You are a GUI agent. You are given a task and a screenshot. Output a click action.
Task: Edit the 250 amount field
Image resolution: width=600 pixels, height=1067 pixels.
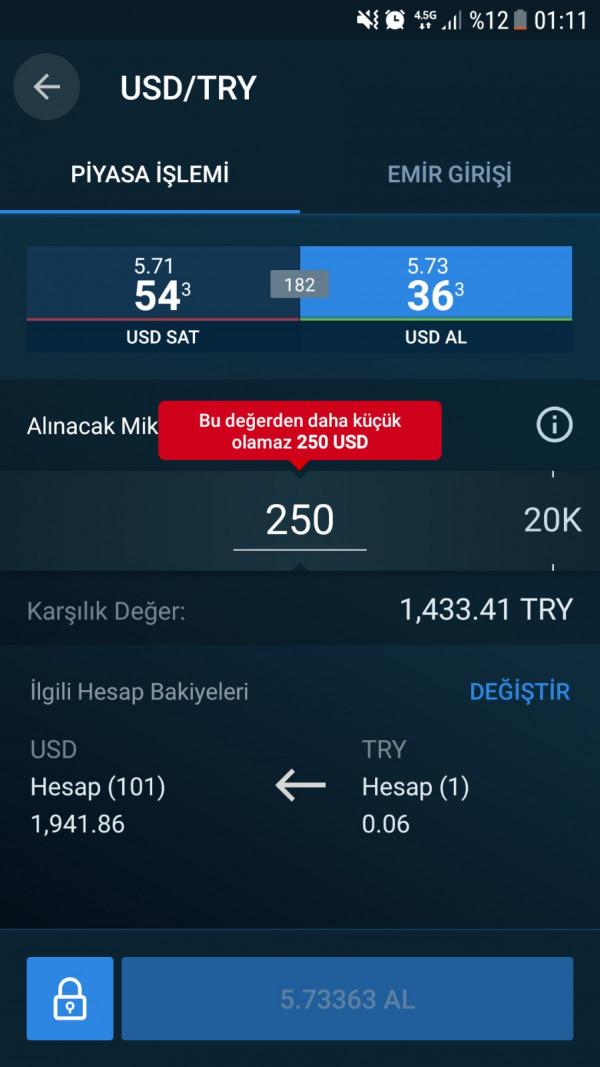(x=300, y=521)
